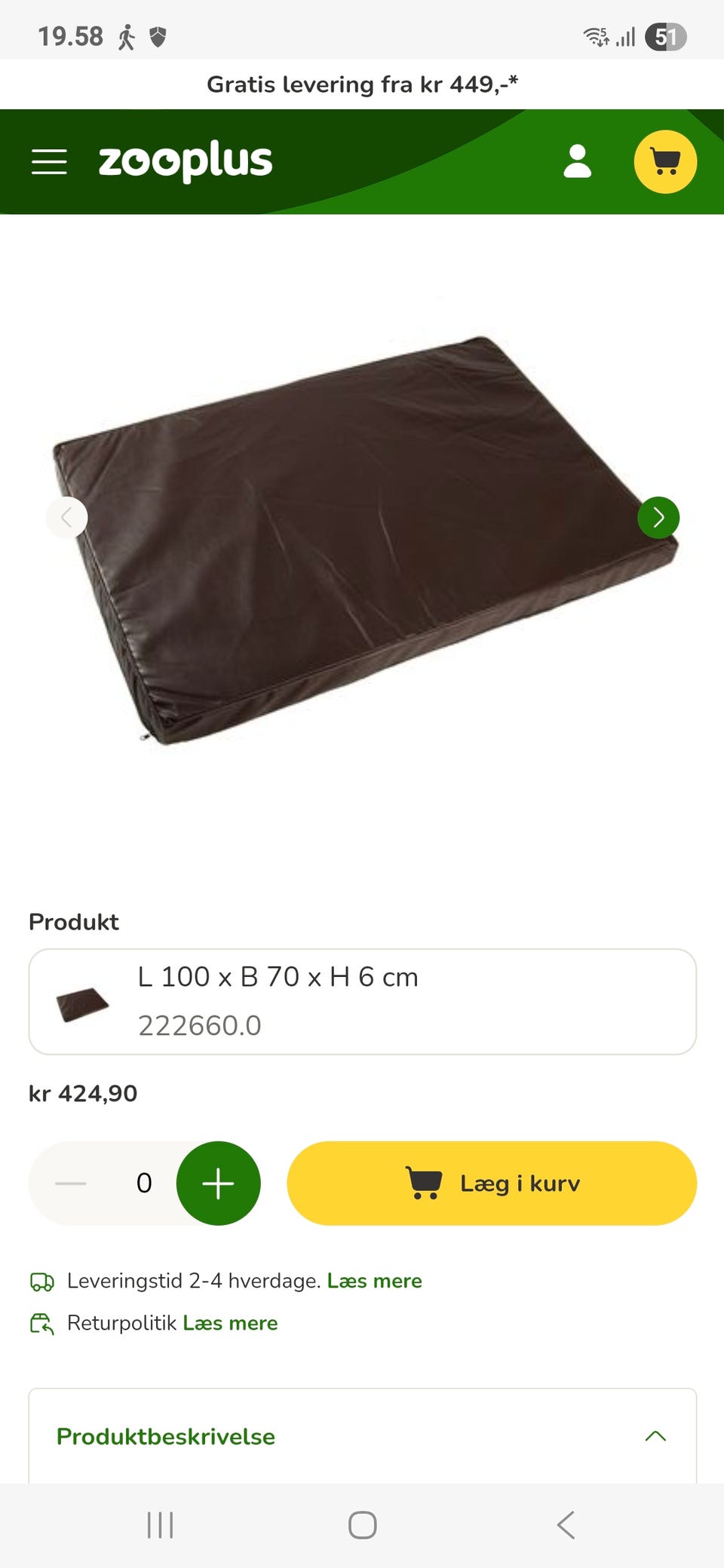
Task: Open the user account icon
Action: 578,161
